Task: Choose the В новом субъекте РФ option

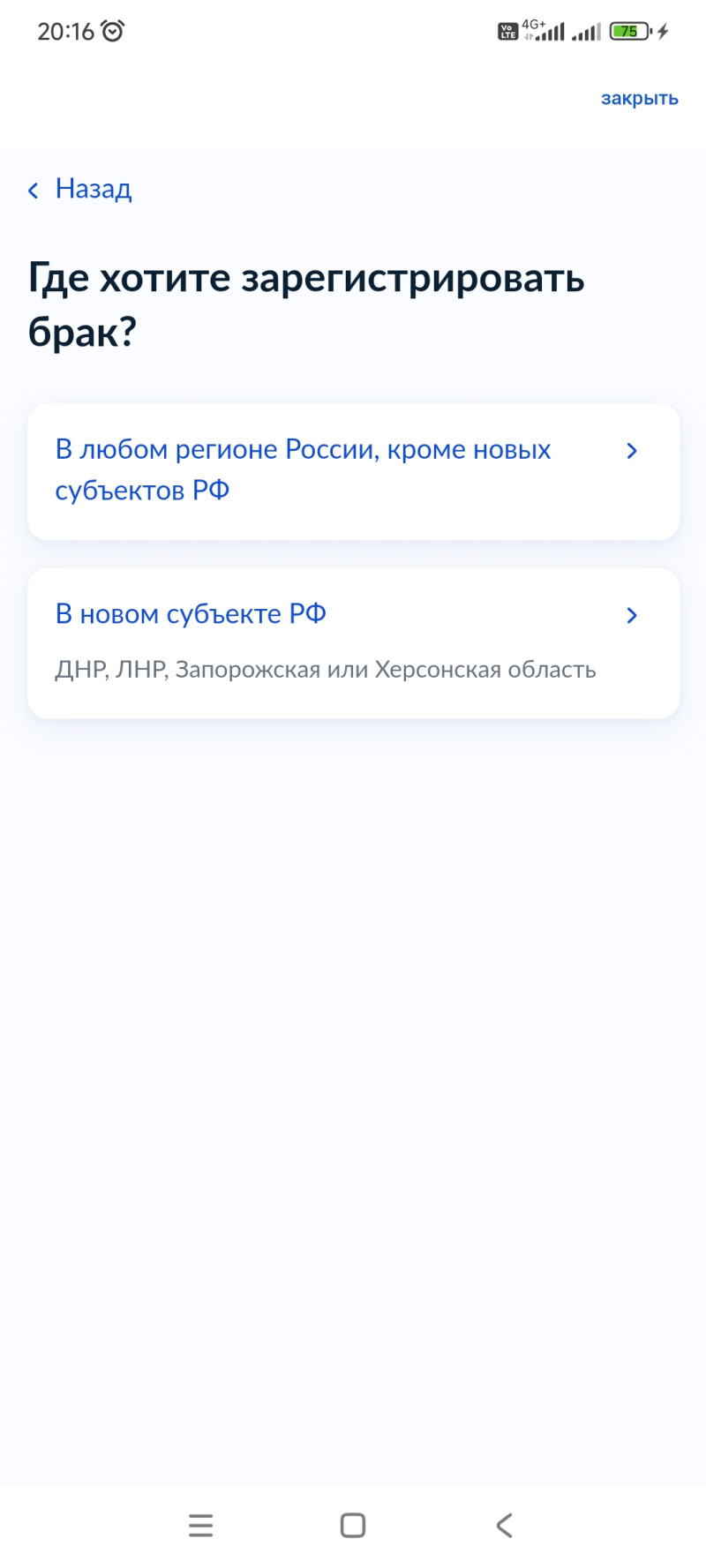Action: (x=353, y=641)
